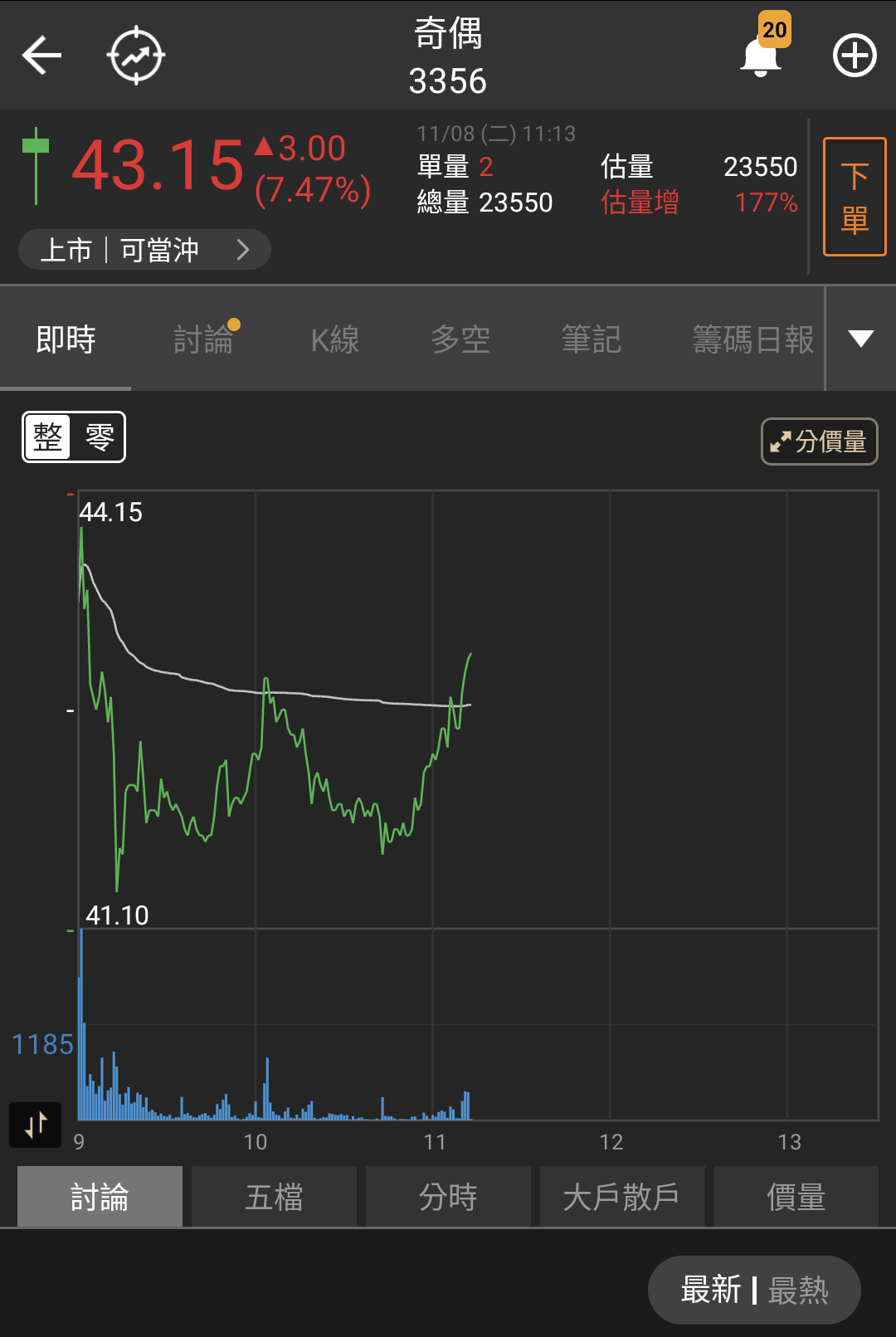896x1337 pixels.
Task: Open the chart target icon in header
Action: click(136, 56)
